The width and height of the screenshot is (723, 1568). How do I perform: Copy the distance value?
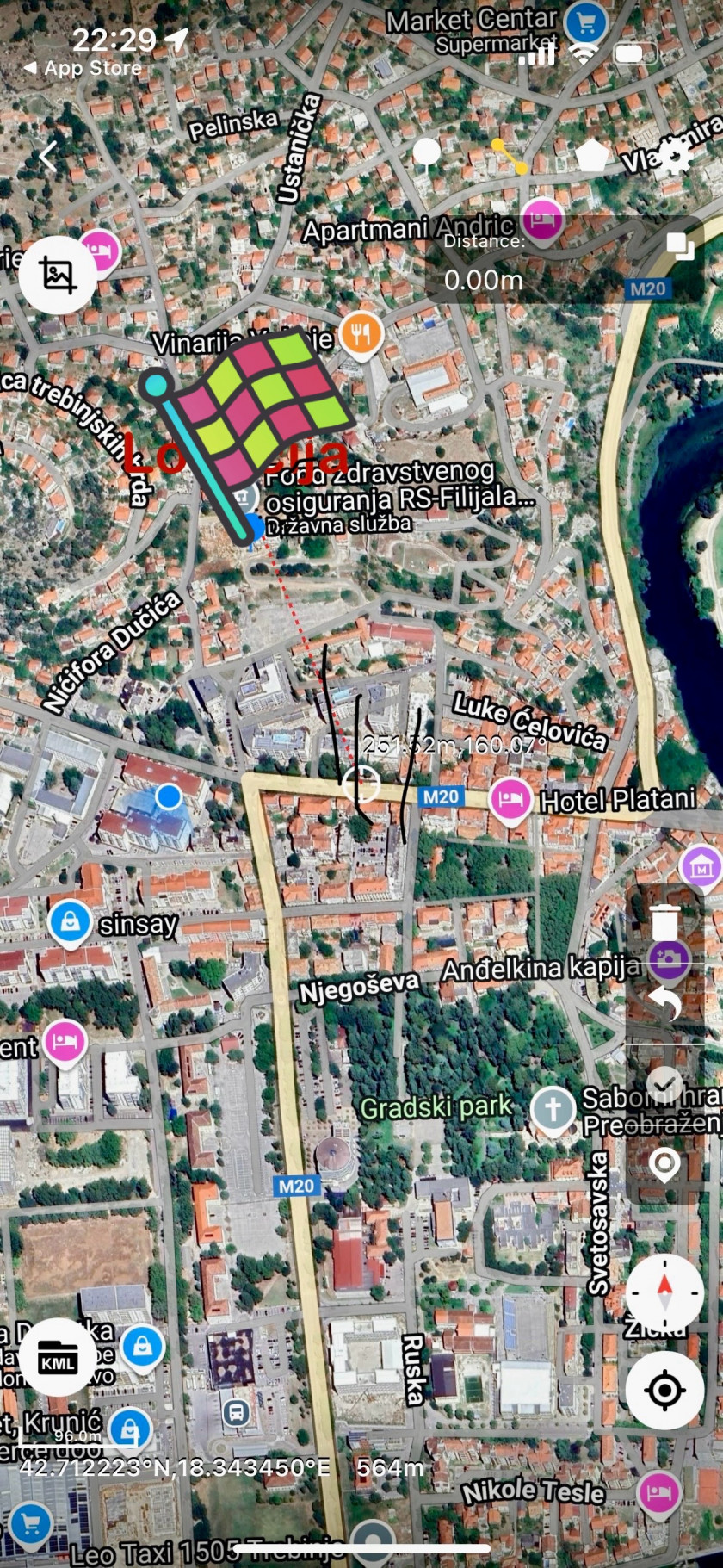tap(680, 246)
